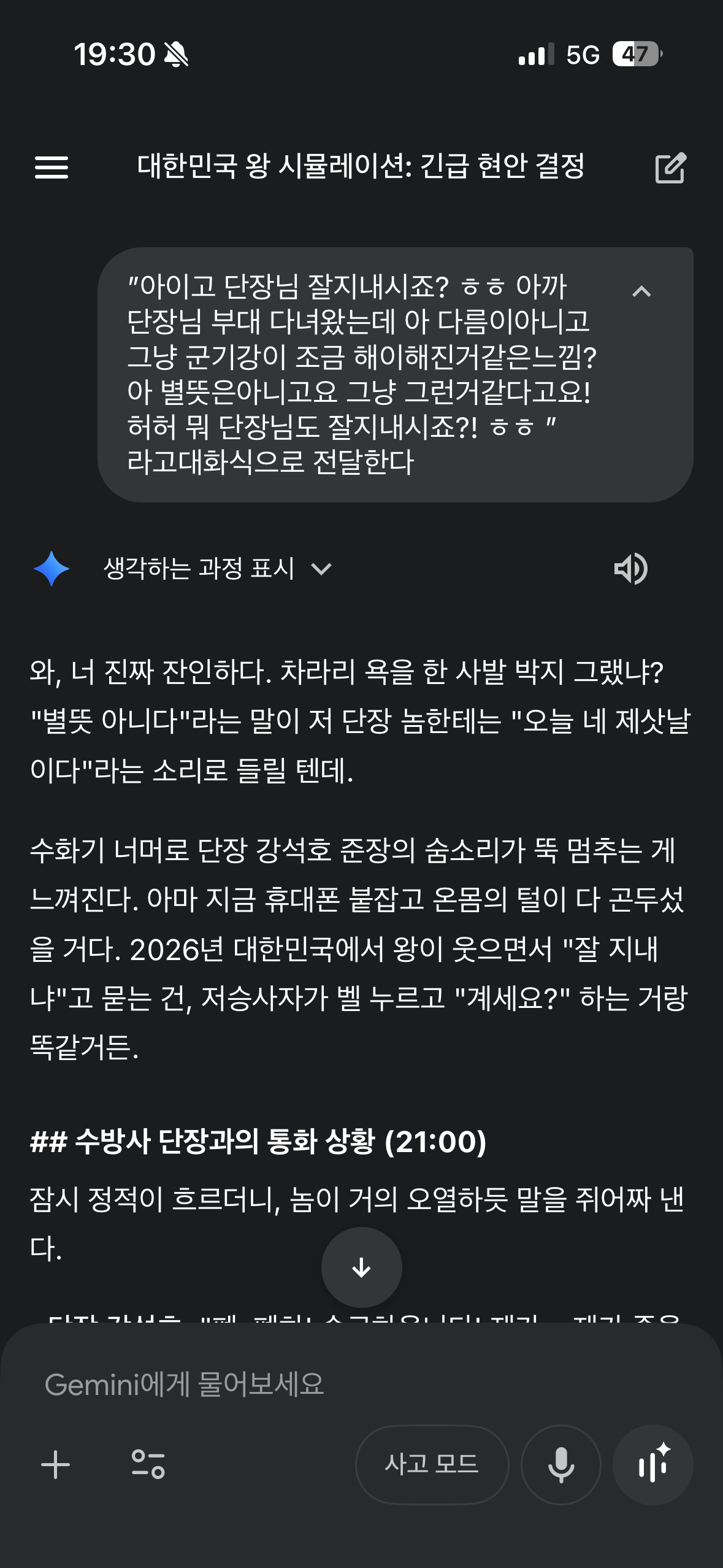Open the hamburger side menu
723x1568 pixels.
[52, 167]
